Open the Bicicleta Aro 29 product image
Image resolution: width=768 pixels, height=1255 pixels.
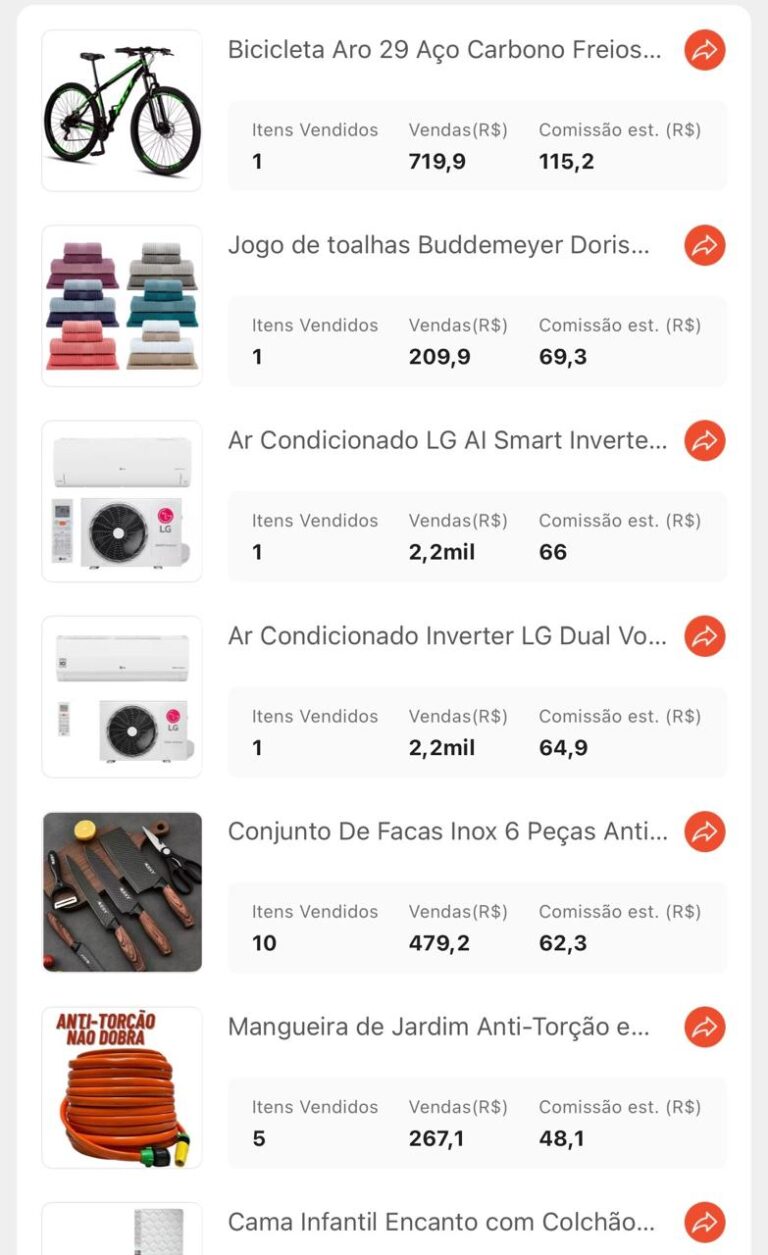[122, 110]
